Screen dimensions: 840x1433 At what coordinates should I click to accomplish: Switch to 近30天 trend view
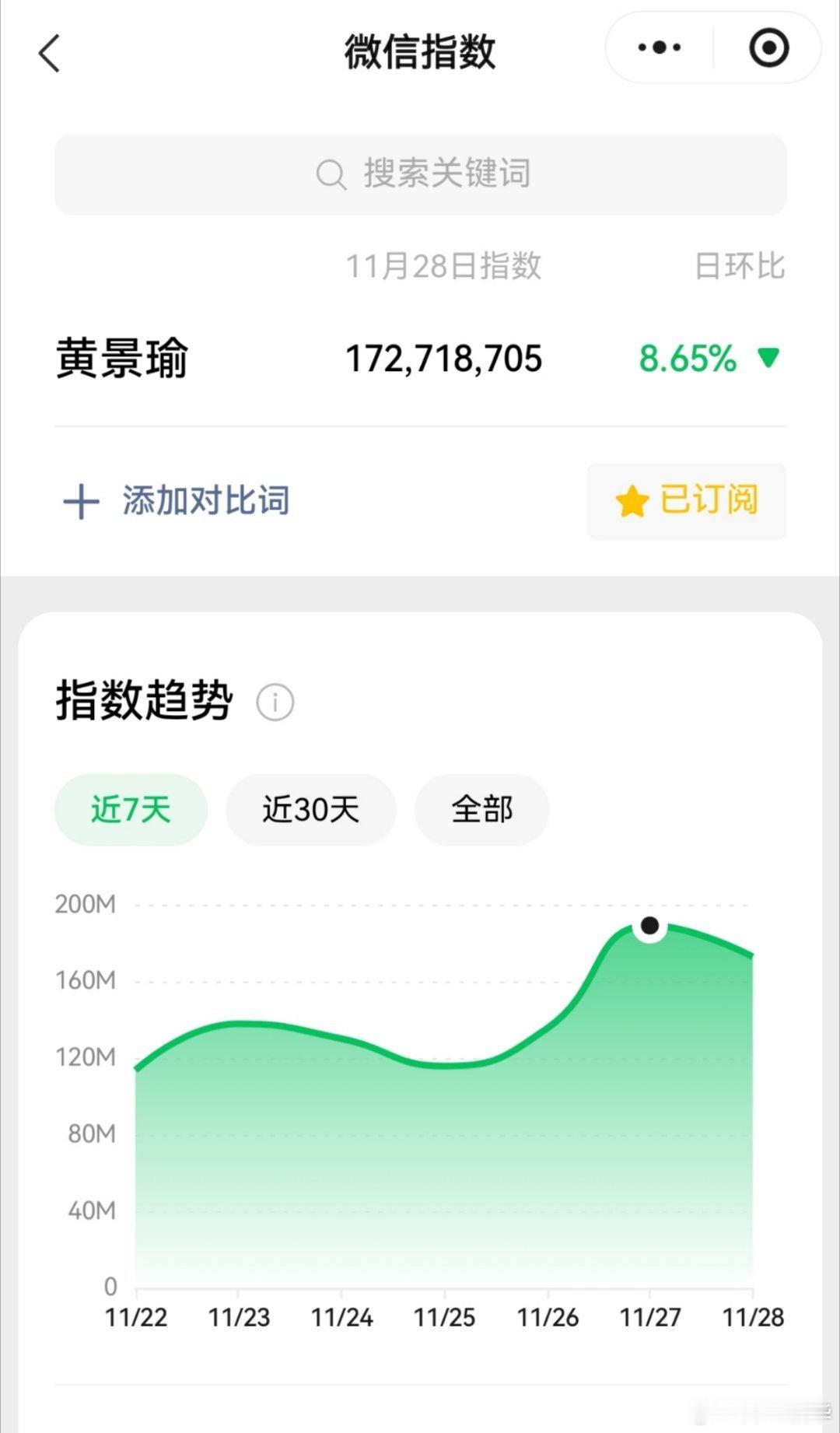[x=310, y=809]
